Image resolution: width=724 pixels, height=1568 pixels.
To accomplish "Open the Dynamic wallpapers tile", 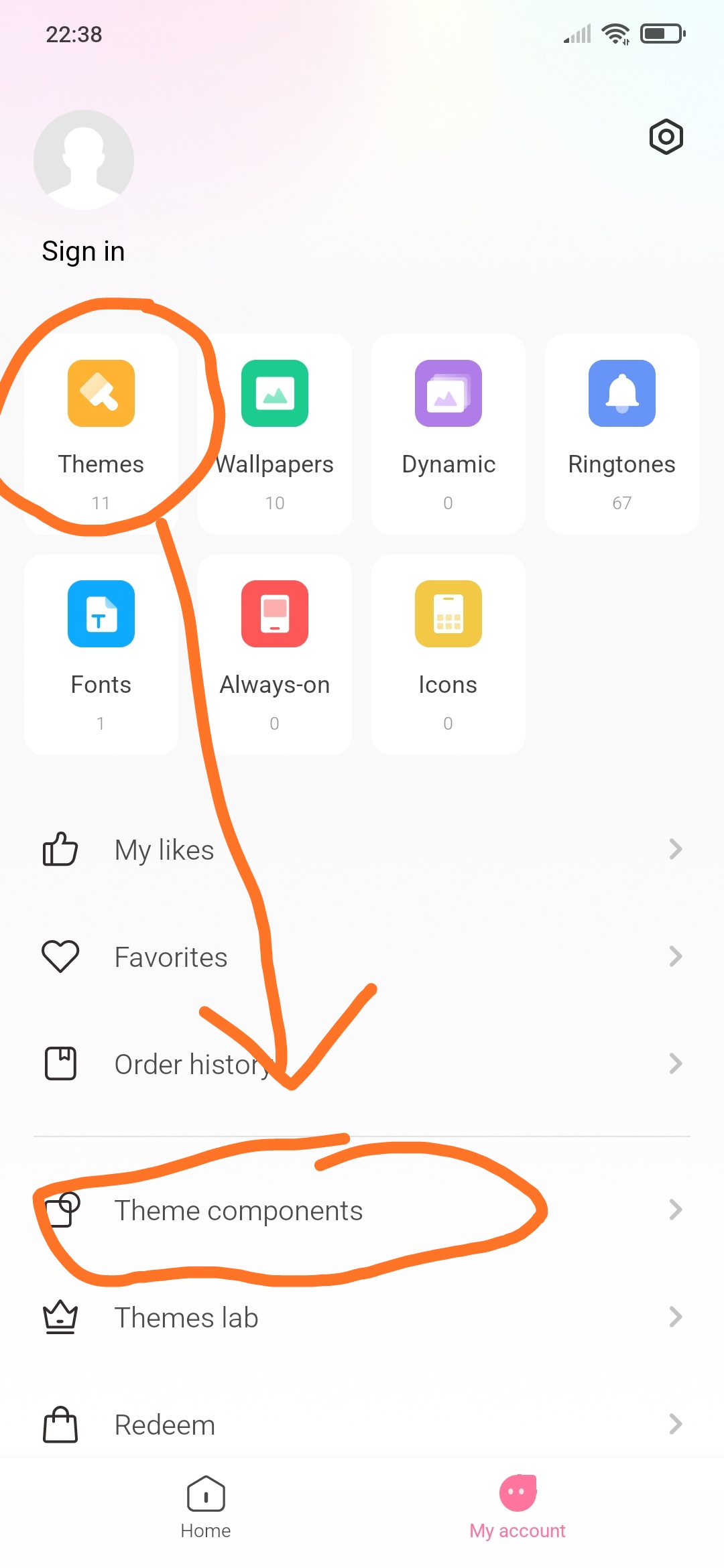I will point(448,434).
